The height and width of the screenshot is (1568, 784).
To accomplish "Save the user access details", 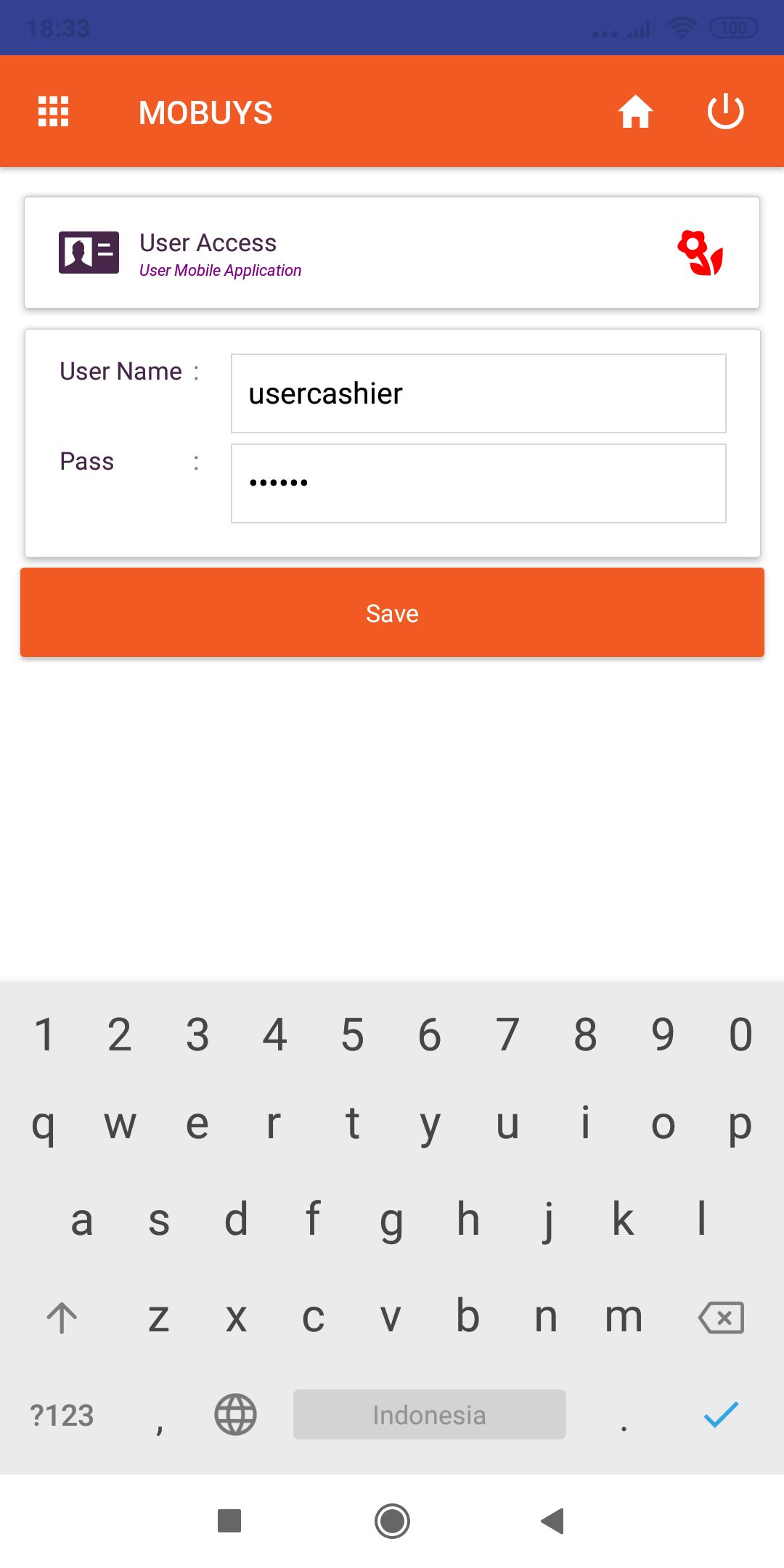I will click(x=392, y=613).
